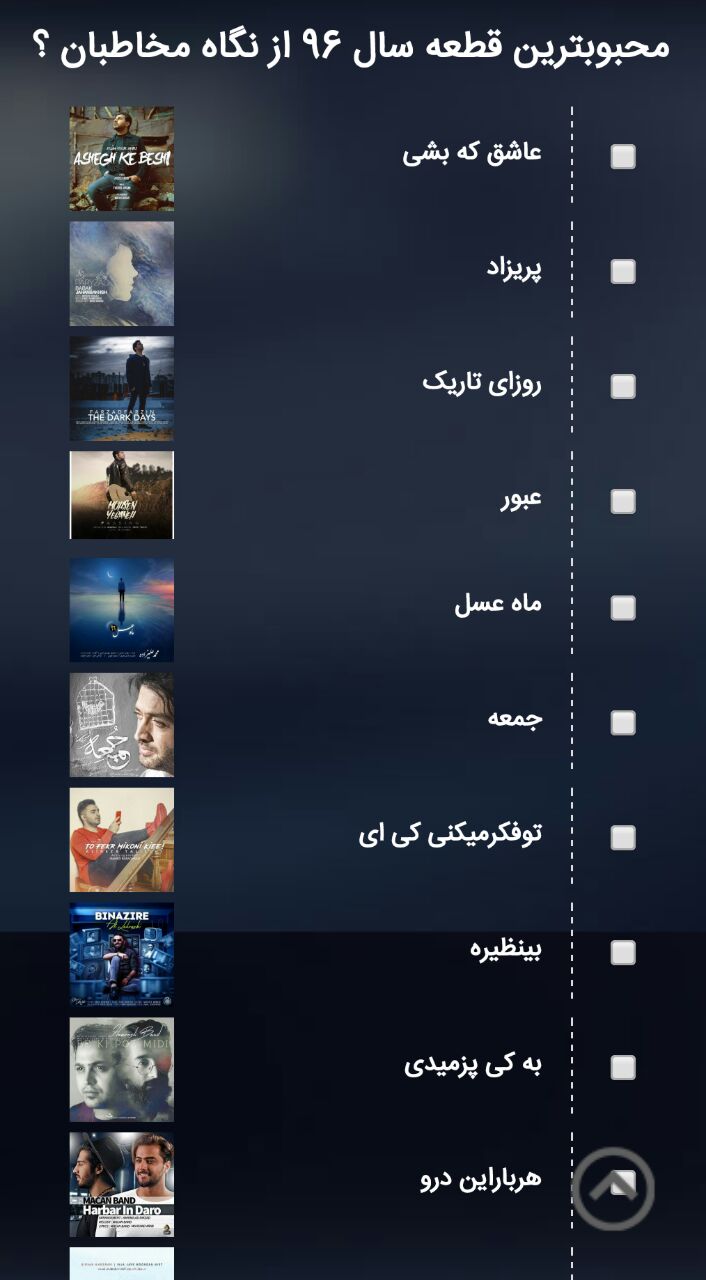Vote for جمعه via its checkbox

pos(623,723)
